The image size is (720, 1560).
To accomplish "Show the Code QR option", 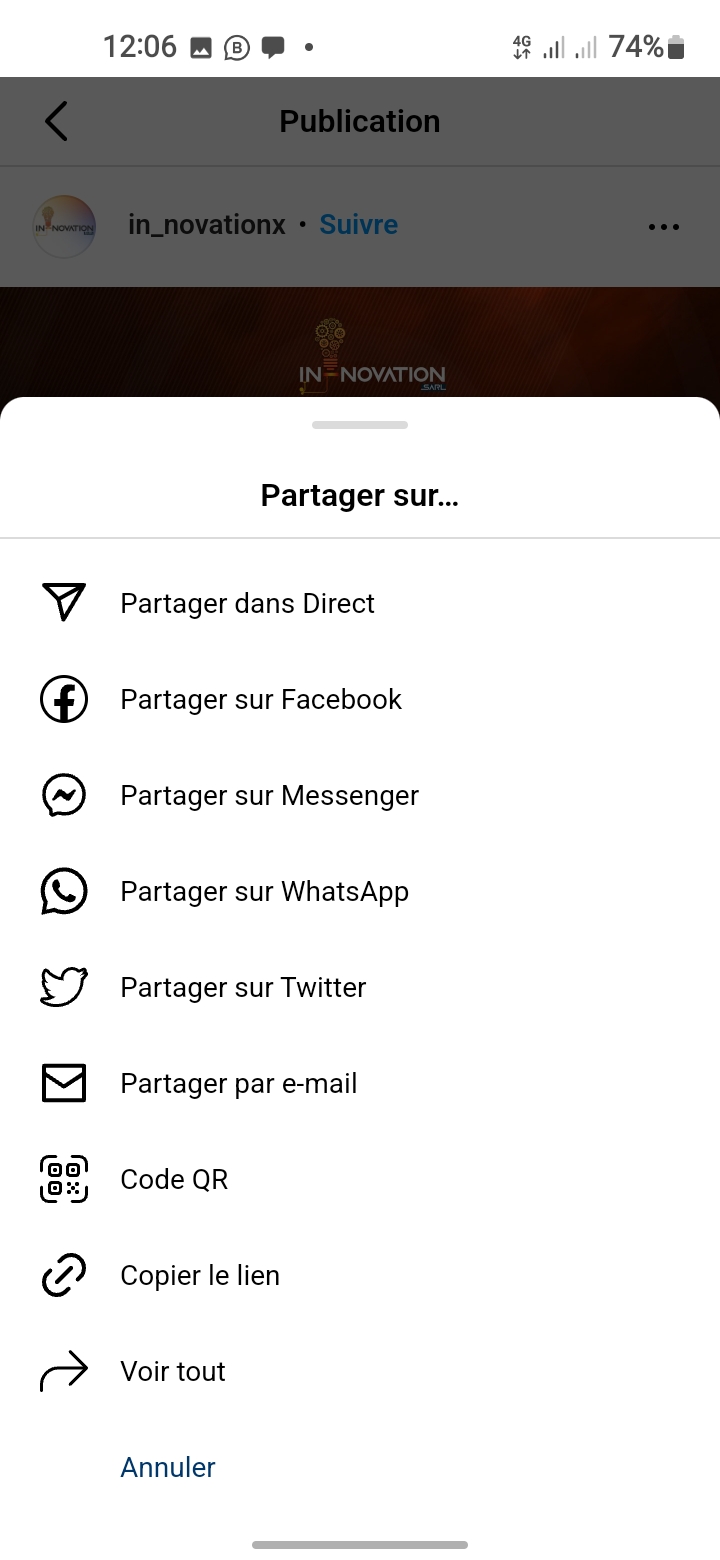I will point(174,1179).
